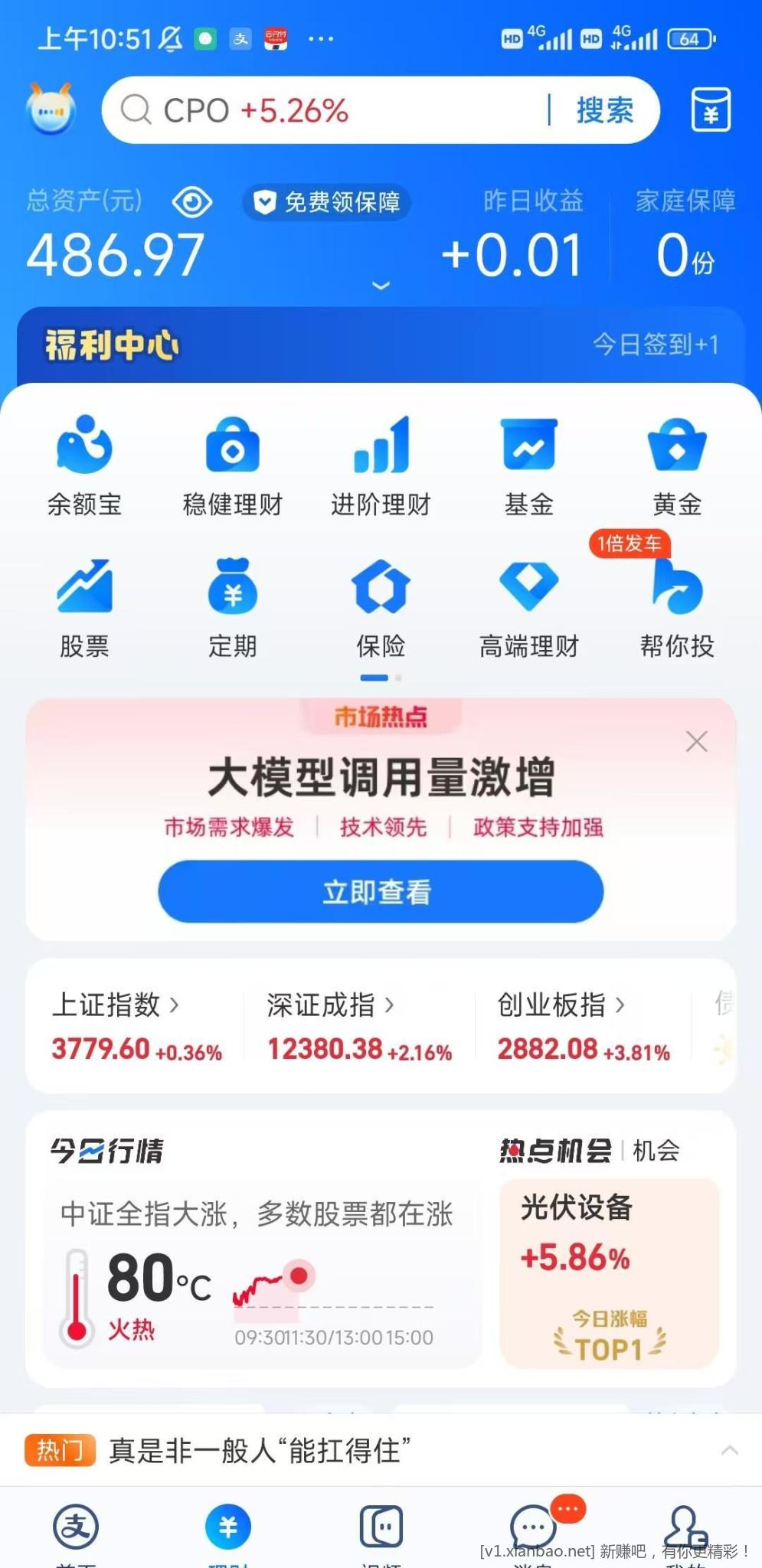Open the red envelope icon top right
Image resolution: width=762 pixels, height=1568 pixels.
click(x=709, y=109)
